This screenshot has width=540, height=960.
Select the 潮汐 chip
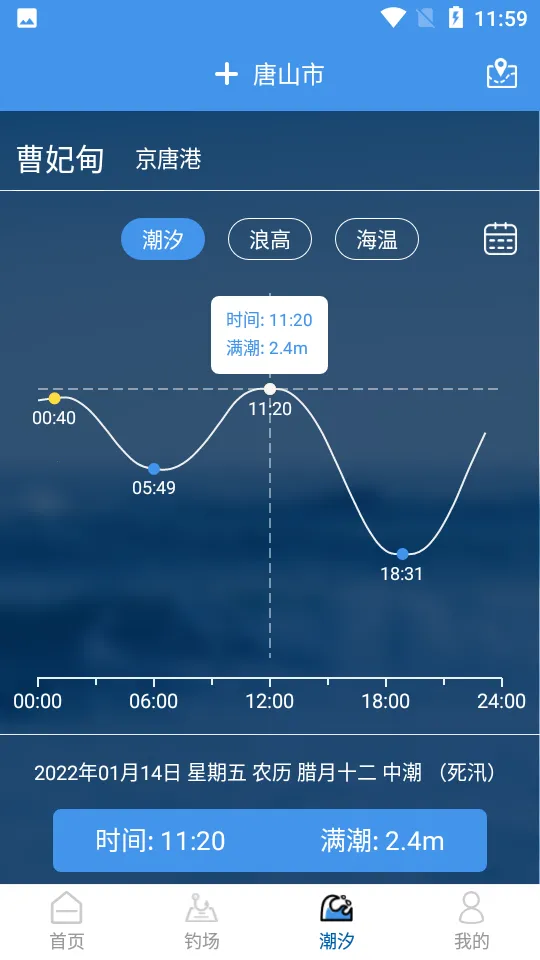pyautogui.click(x=163, y=239)
